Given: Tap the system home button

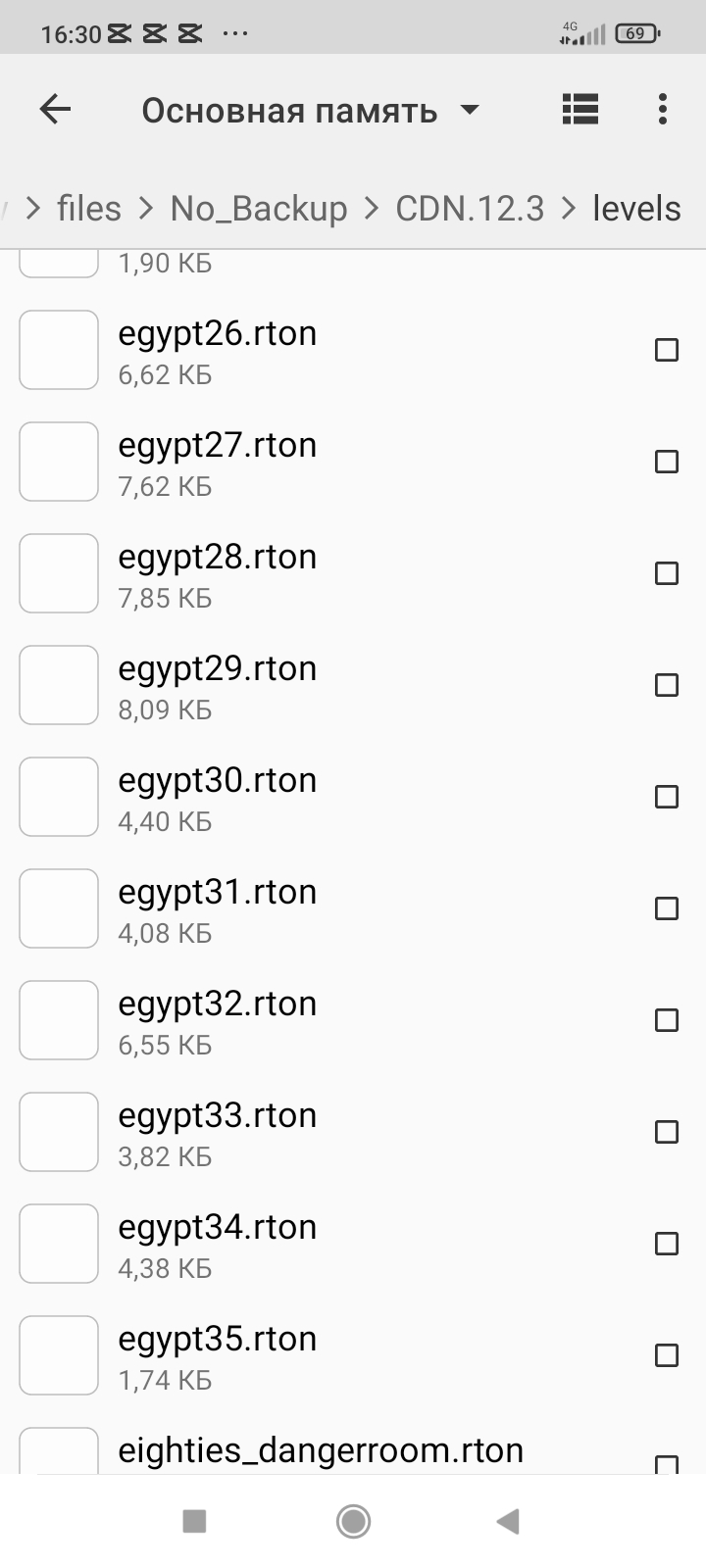Looking at the screenshot, I should coord(353,1521).
